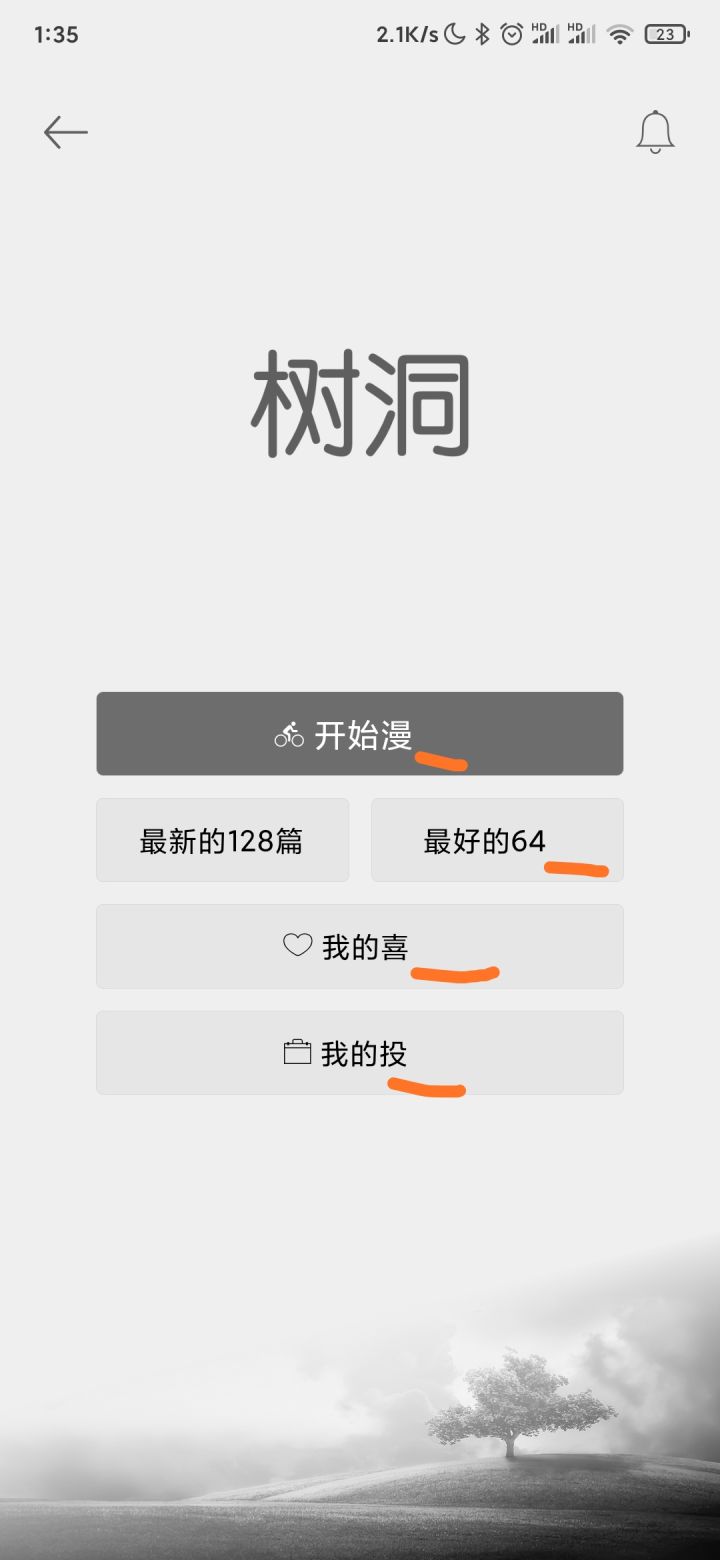This screenshot has width=720, height=1560.
Task: View the best posts via 最好的64
Action: click(496, 840)
